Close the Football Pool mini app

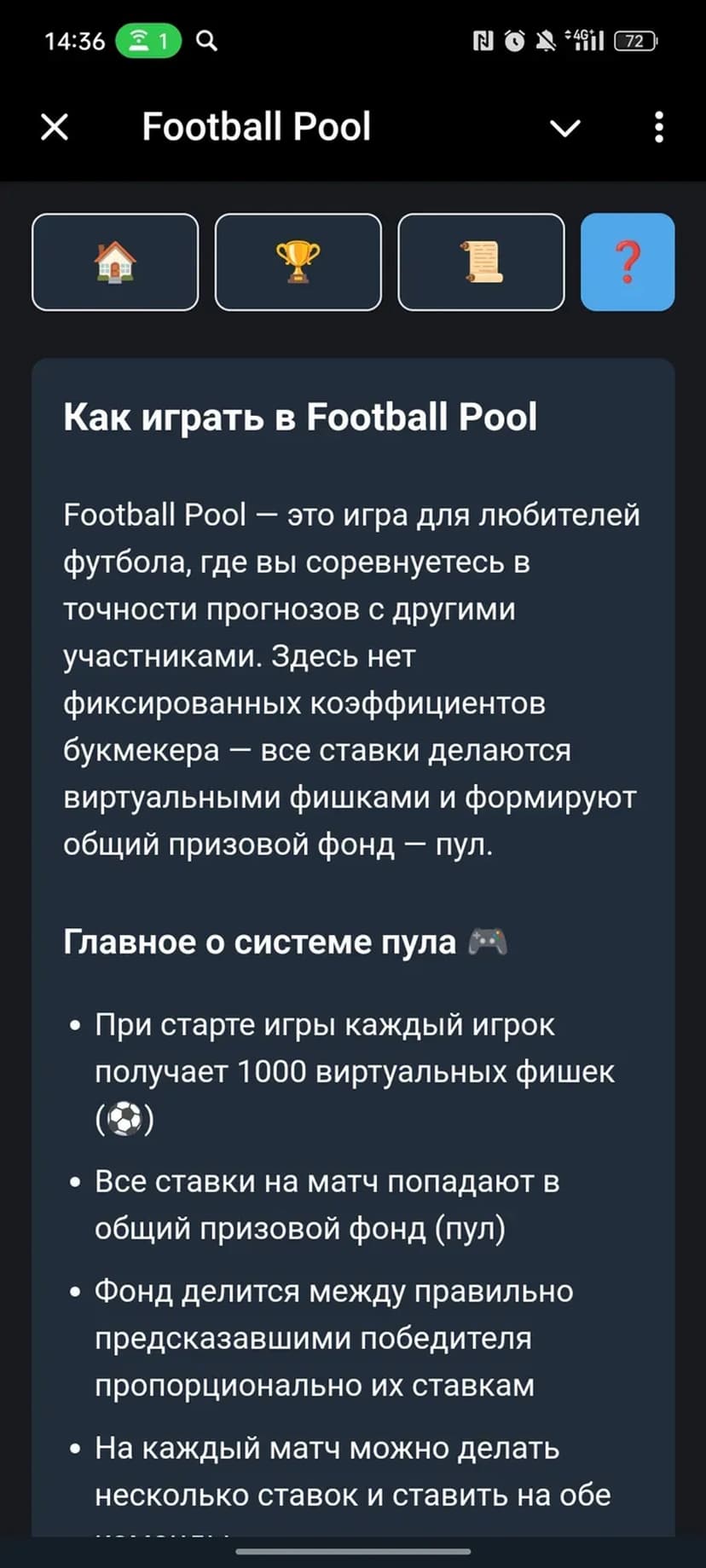pyautogui.click(x=55, y=128)
